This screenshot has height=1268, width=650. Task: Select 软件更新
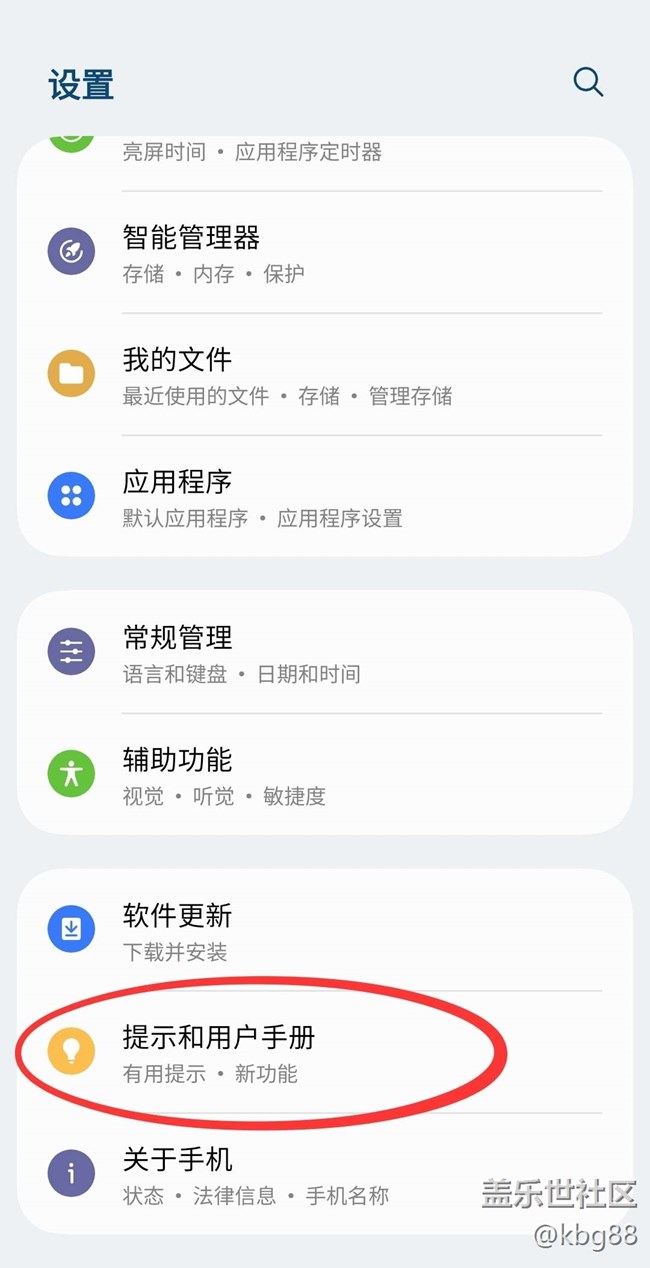click(325, 930)
